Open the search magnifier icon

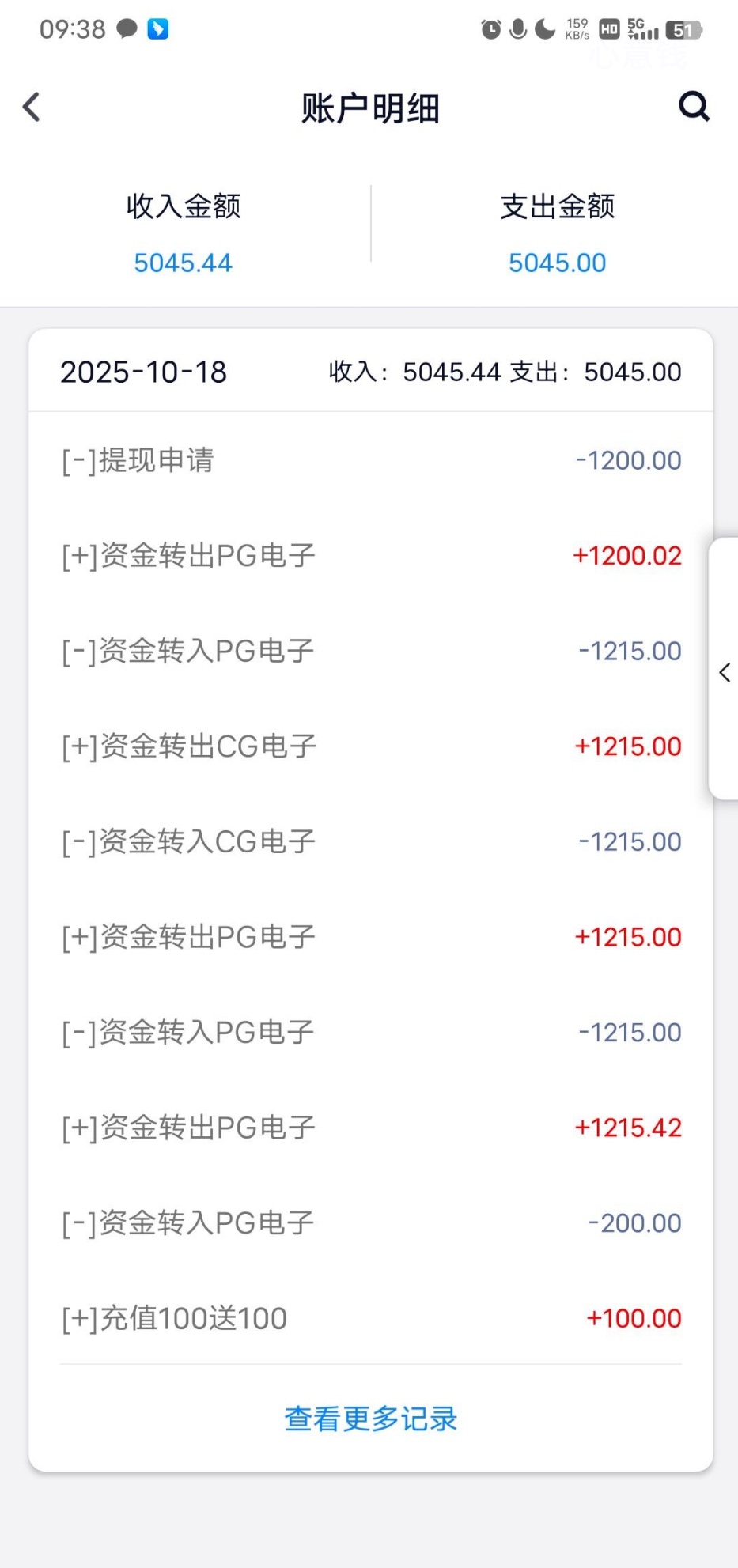(694, 106)
